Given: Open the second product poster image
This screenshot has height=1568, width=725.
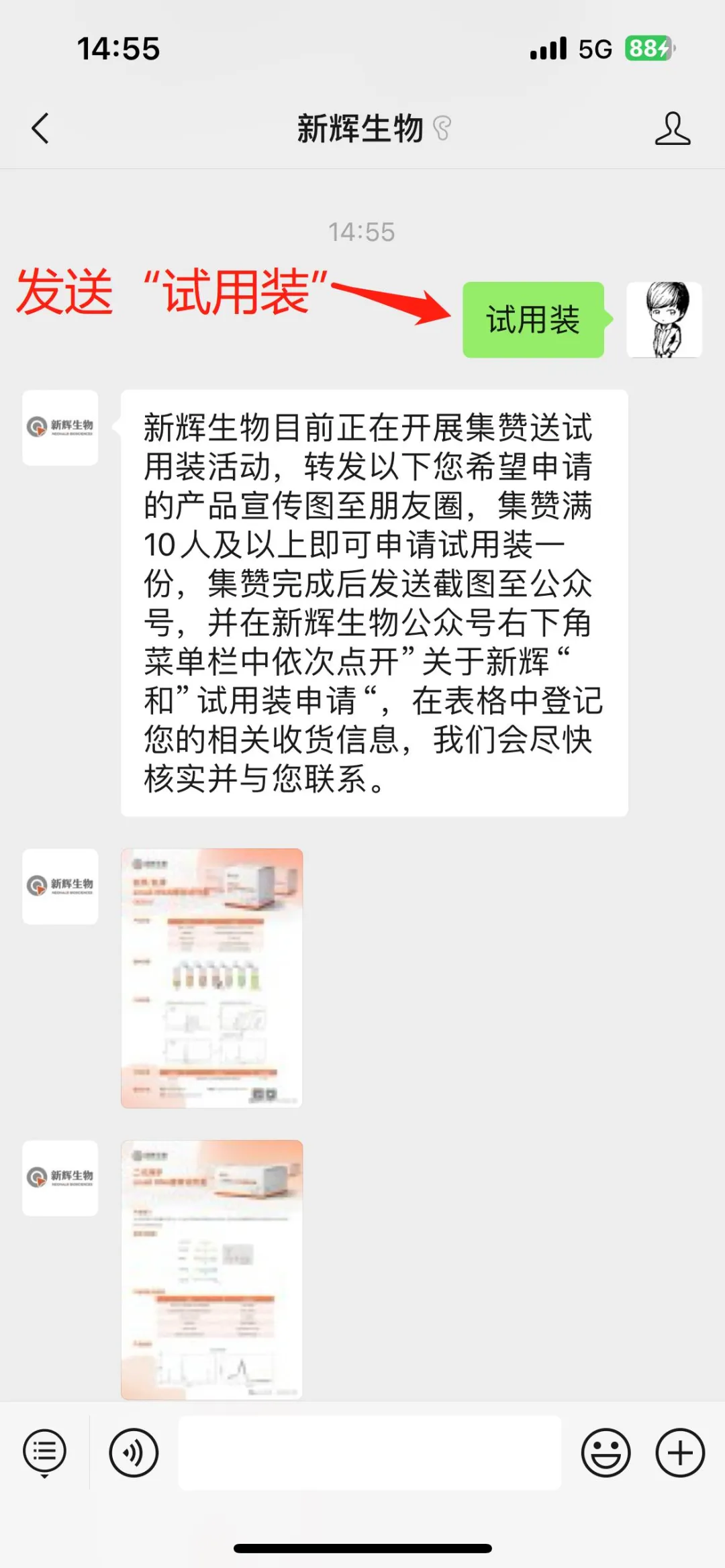Looking at the screenshot, I should click(211, 1269).
